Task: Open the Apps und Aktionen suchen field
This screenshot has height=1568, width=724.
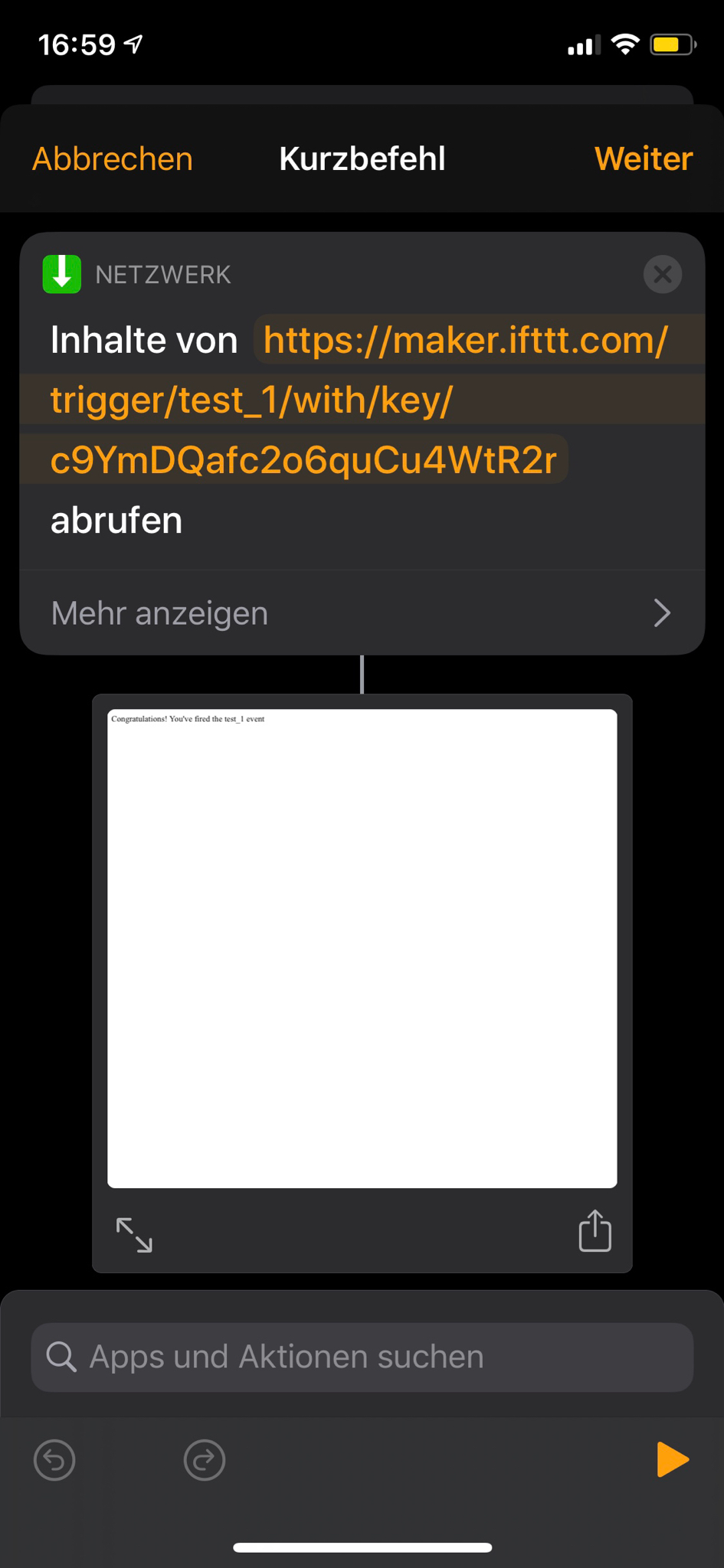Action: (x=362, y=1357)
